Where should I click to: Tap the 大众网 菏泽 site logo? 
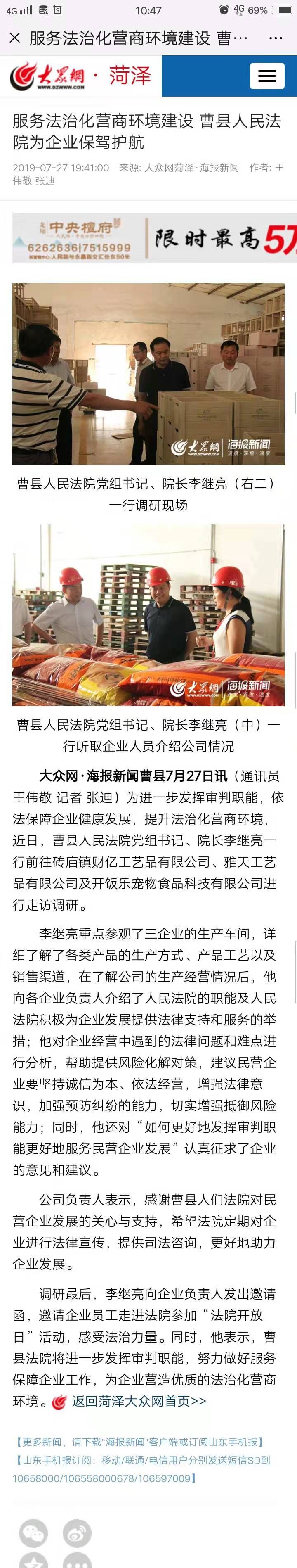pos(80,76)
